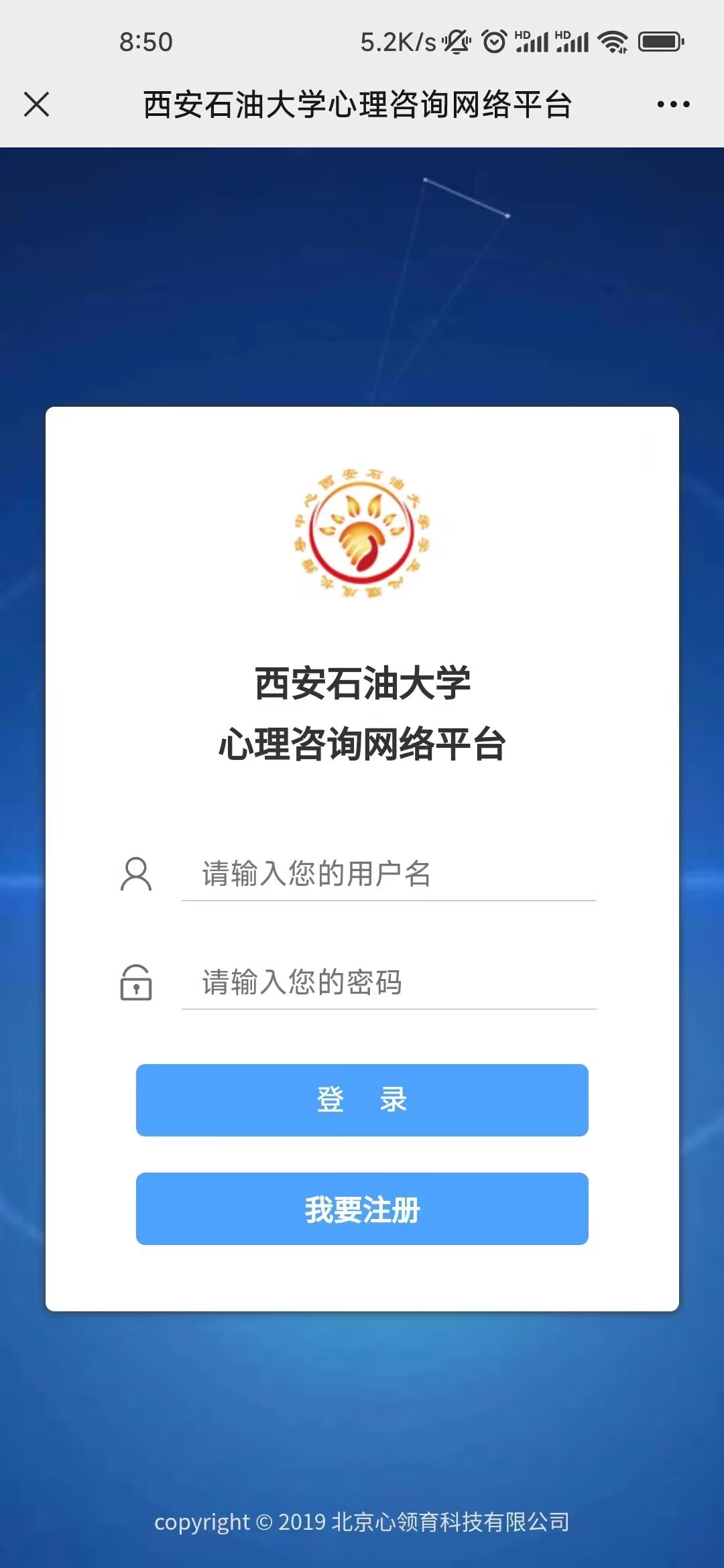Tap the page title 西安石油大学心理咨询网络平台

tap(360, 105)
